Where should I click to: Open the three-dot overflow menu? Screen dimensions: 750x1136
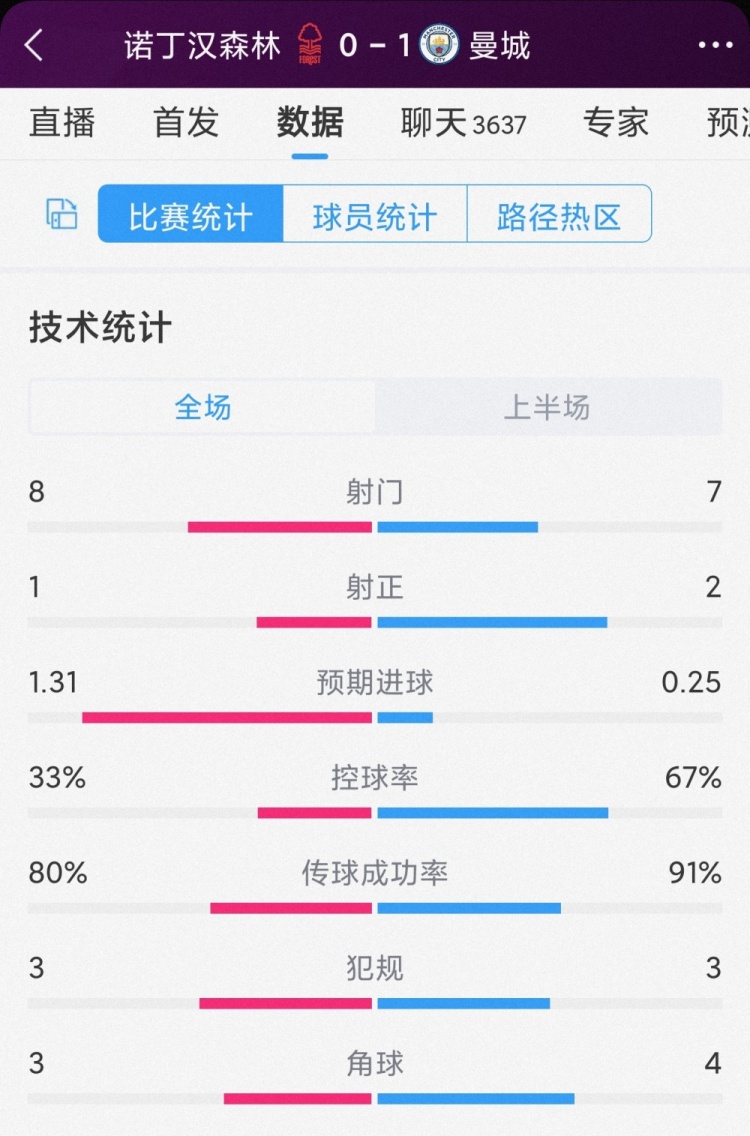[x=715, y=45]
